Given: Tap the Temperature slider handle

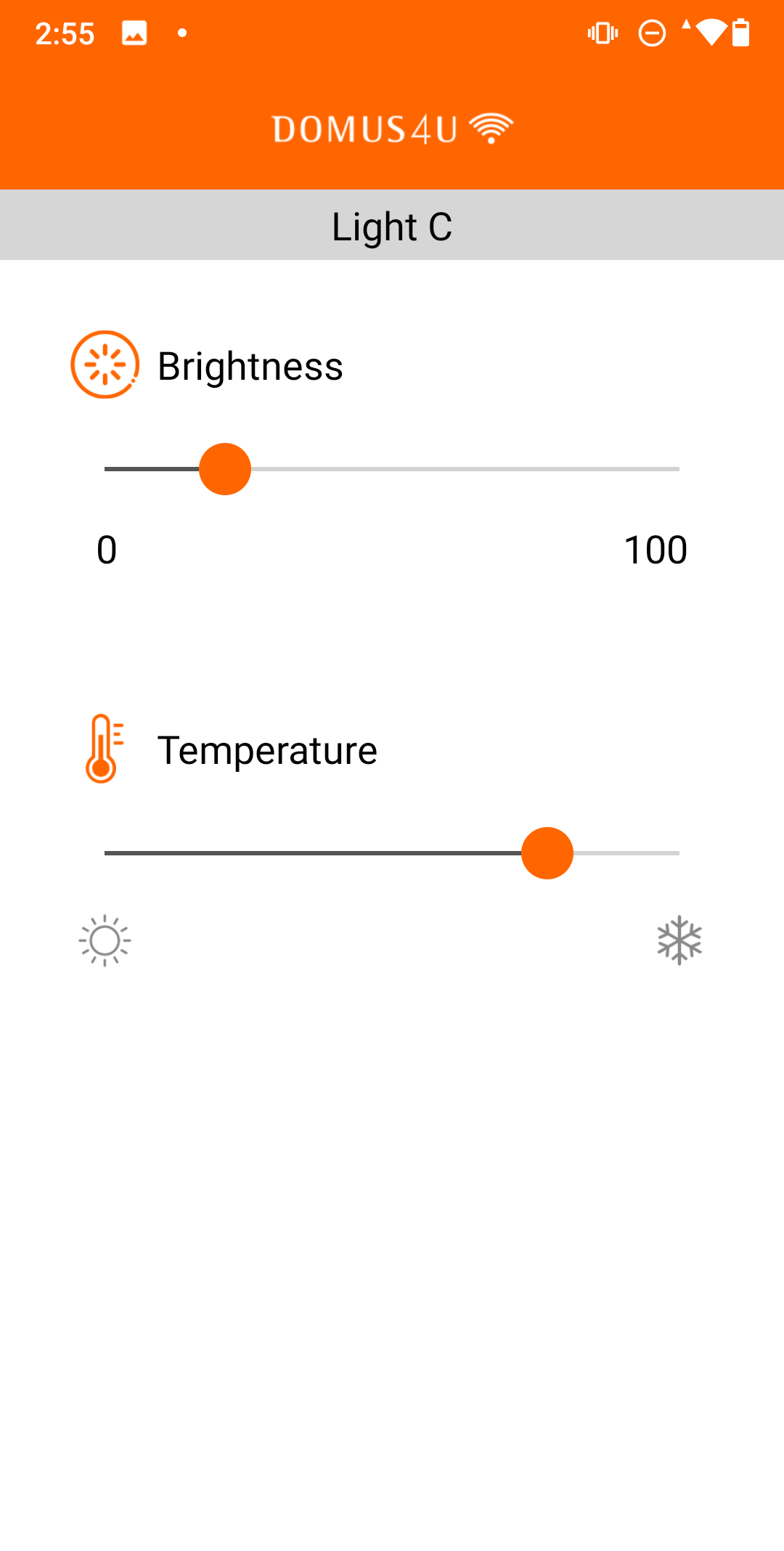Looking at the screenshot, I should (547, 853).
